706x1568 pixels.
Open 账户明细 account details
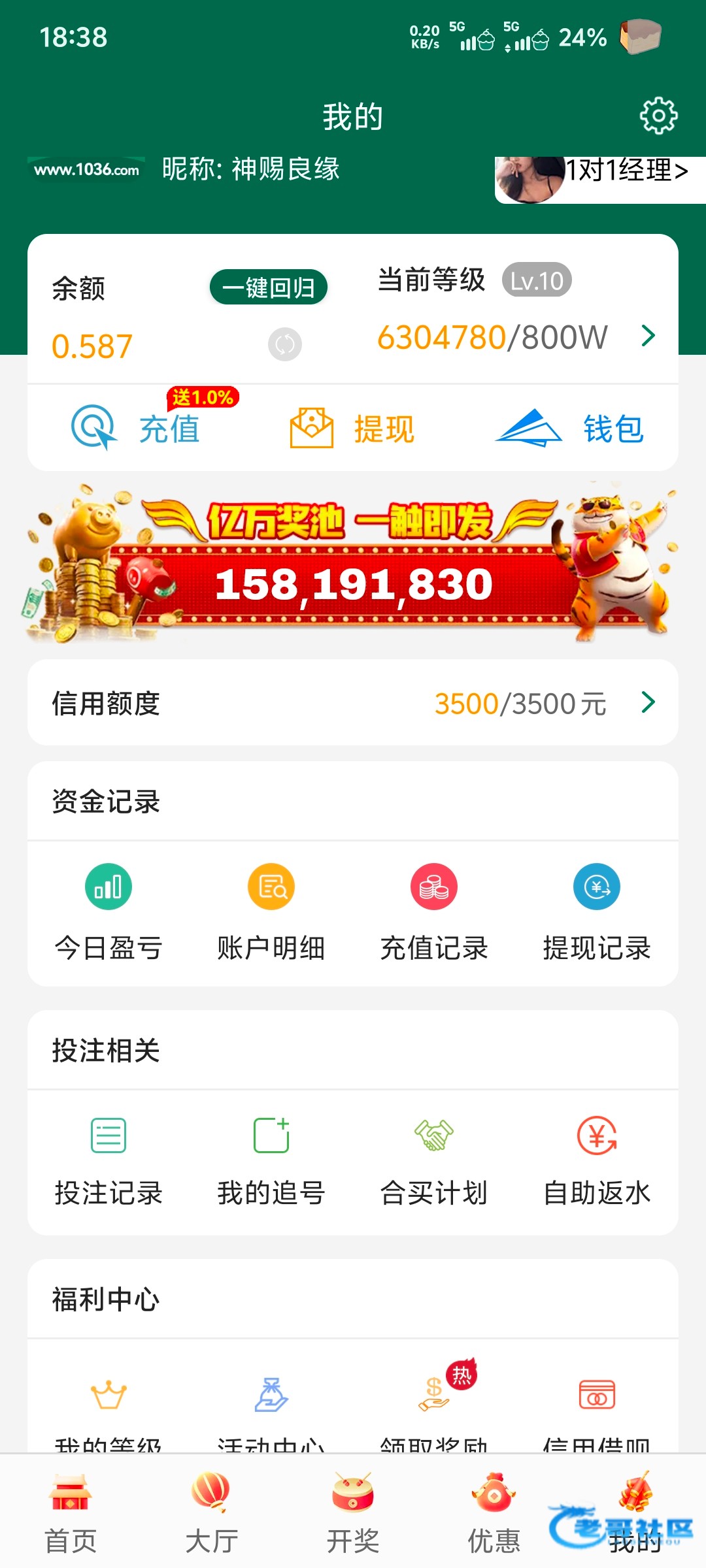click(x=271, y=913)
